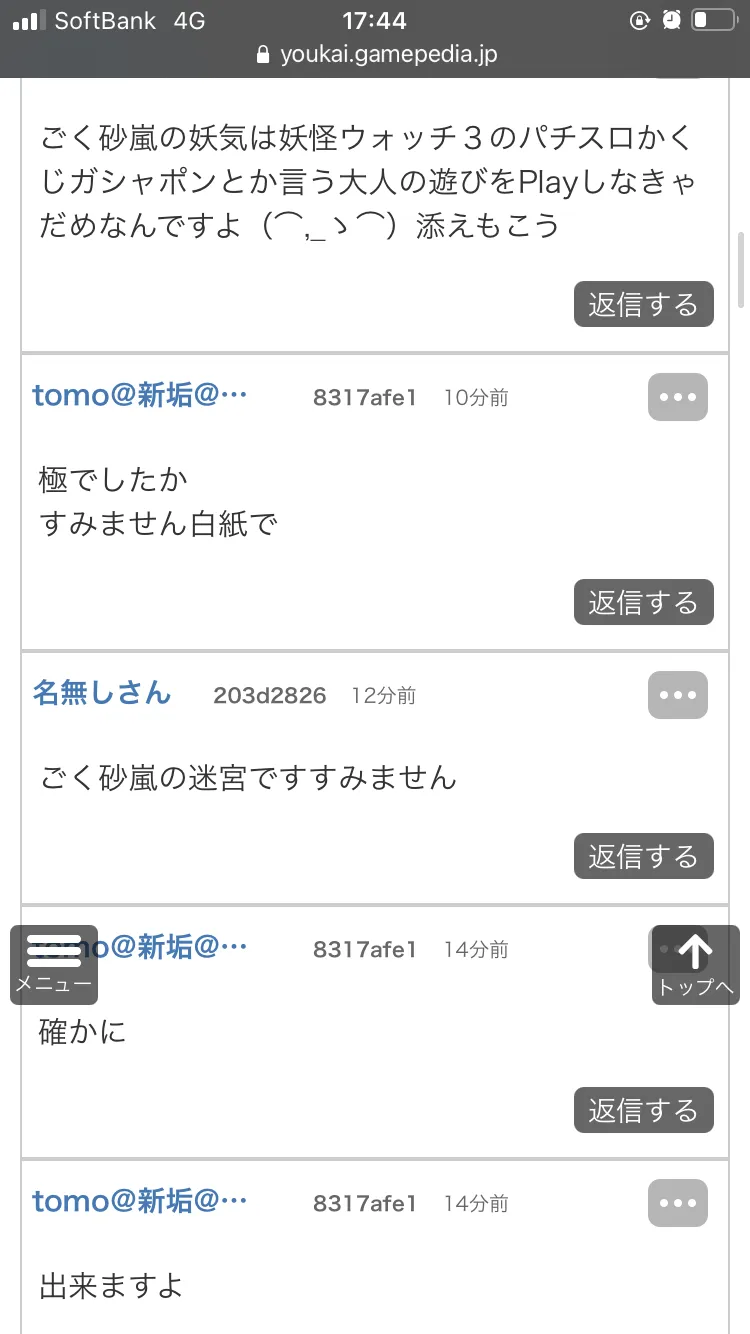Jump to top with トップへ button
The image size is (750, 1334).
(x=696, y=964)
